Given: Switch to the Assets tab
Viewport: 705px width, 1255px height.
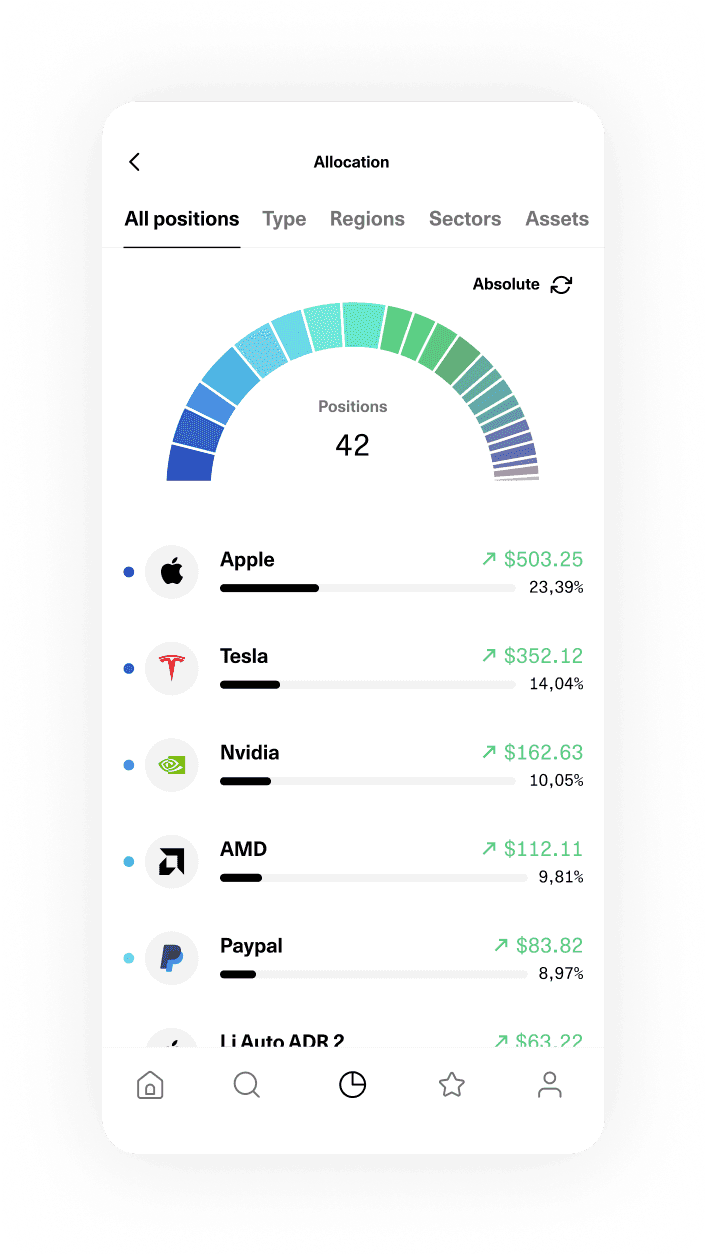Looking at the screenshot, I should point(557,219).
